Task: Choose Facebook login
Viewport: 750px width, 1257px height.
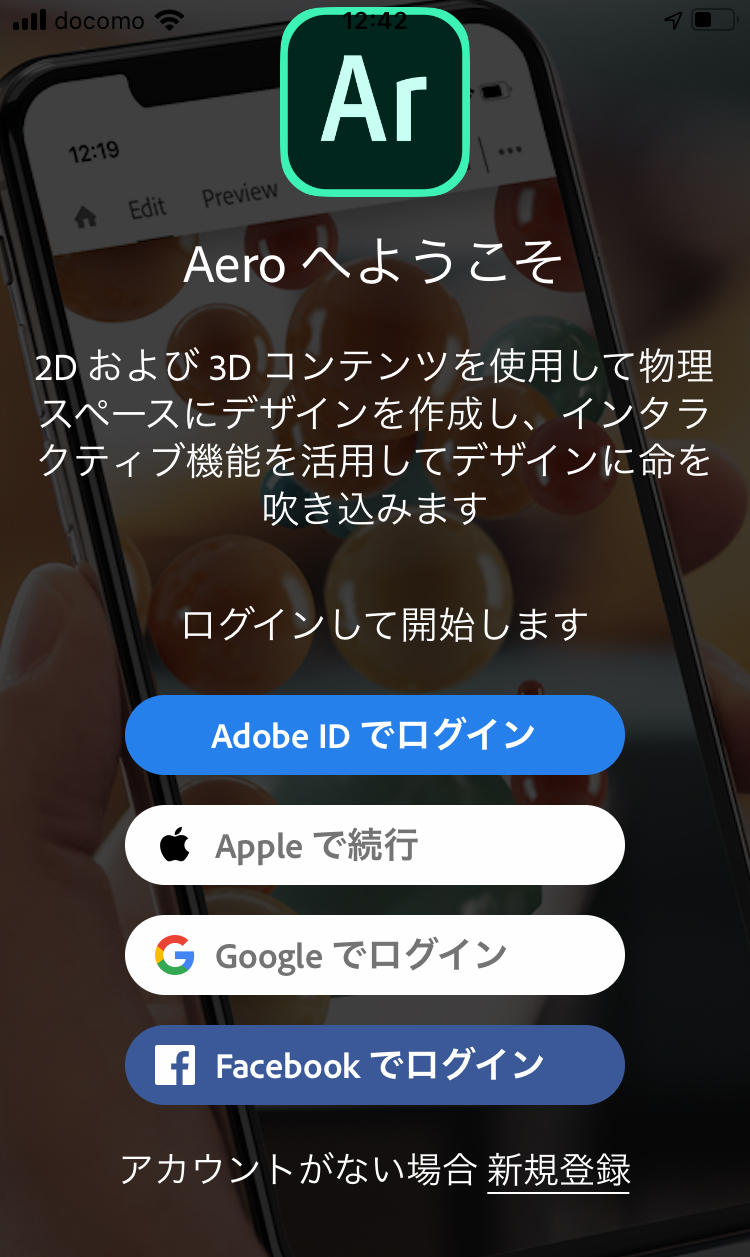Action: [375, 1065]
